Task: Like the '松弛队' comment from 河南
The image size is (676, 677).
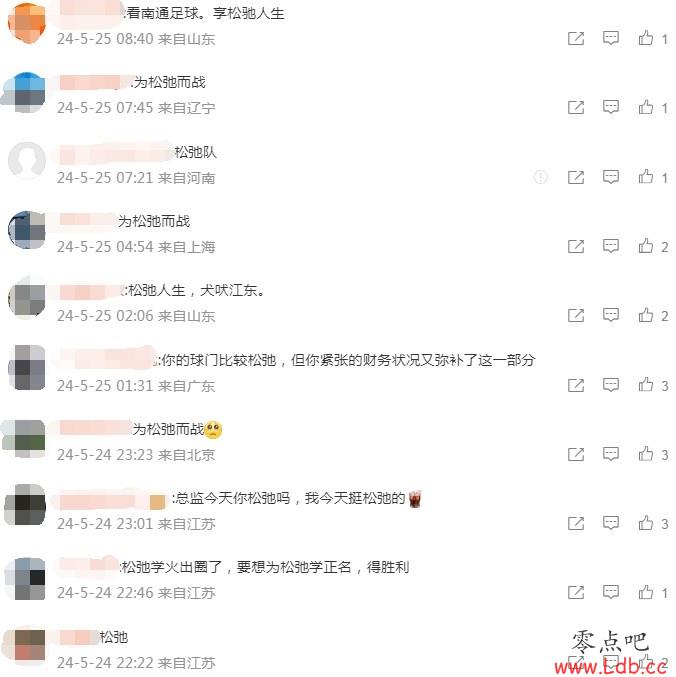Action: pos(646,177)
